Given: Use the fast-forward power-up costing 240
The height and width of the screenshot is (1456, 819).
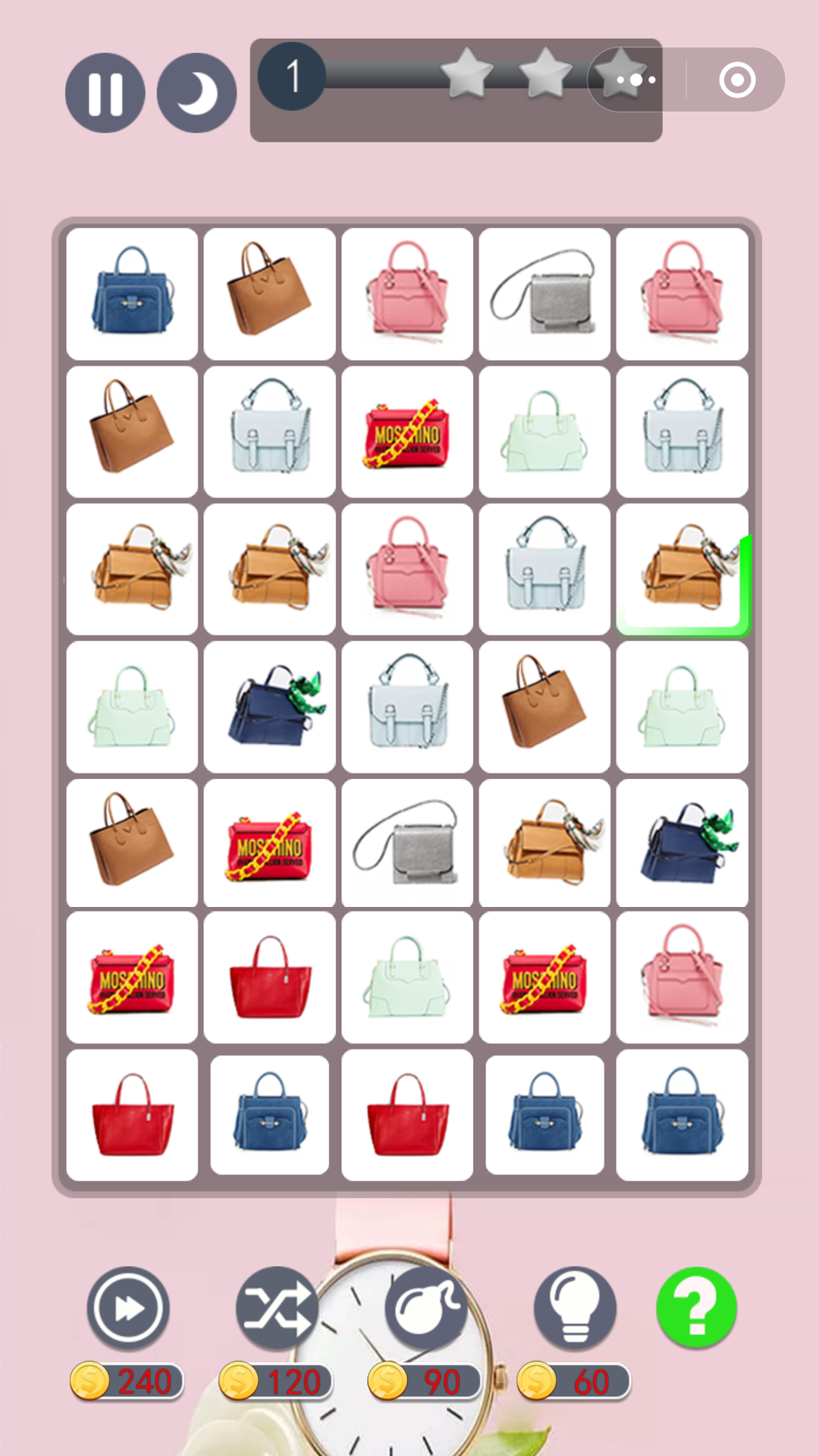Looking at the screenshot, I should coord(128,1308).
